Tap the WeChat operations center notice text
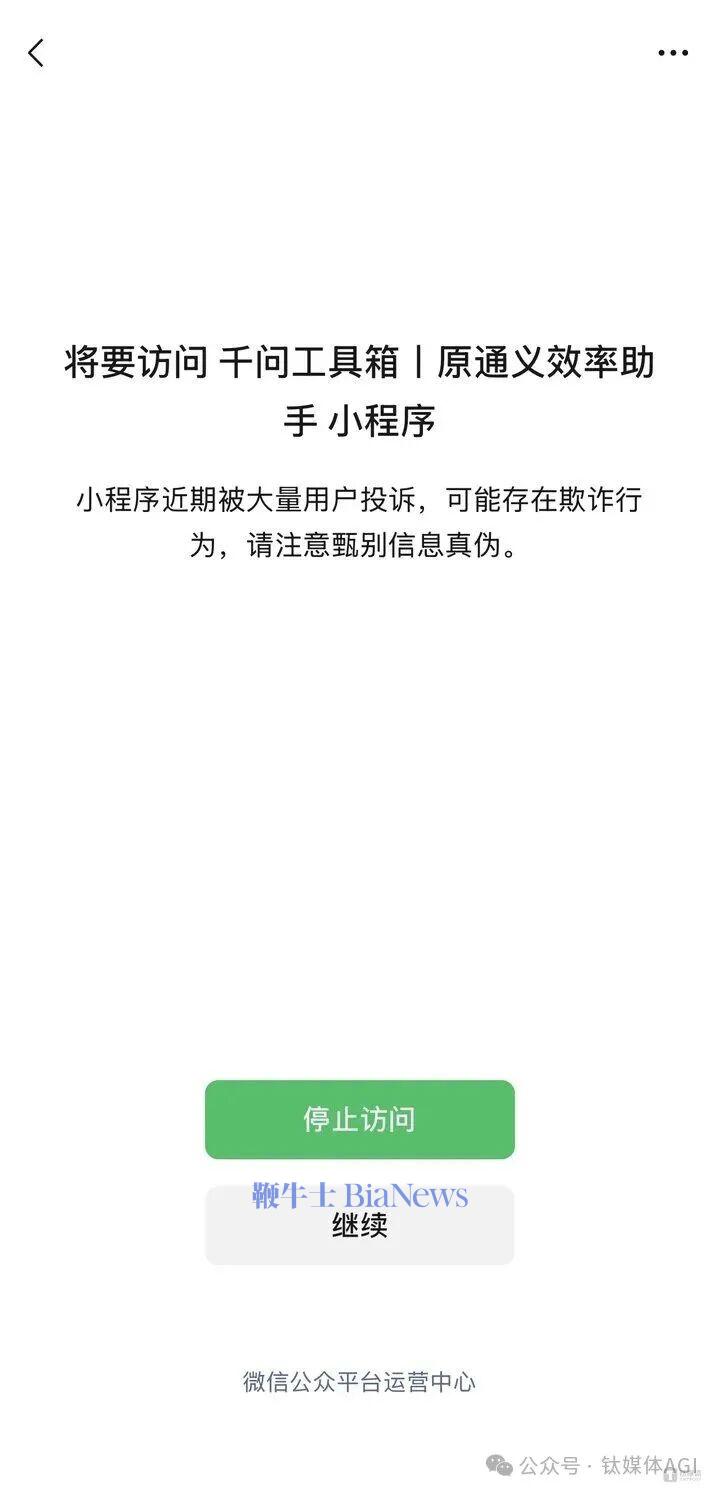This screenshot has height=1495, width=720. coord(359,1381)
